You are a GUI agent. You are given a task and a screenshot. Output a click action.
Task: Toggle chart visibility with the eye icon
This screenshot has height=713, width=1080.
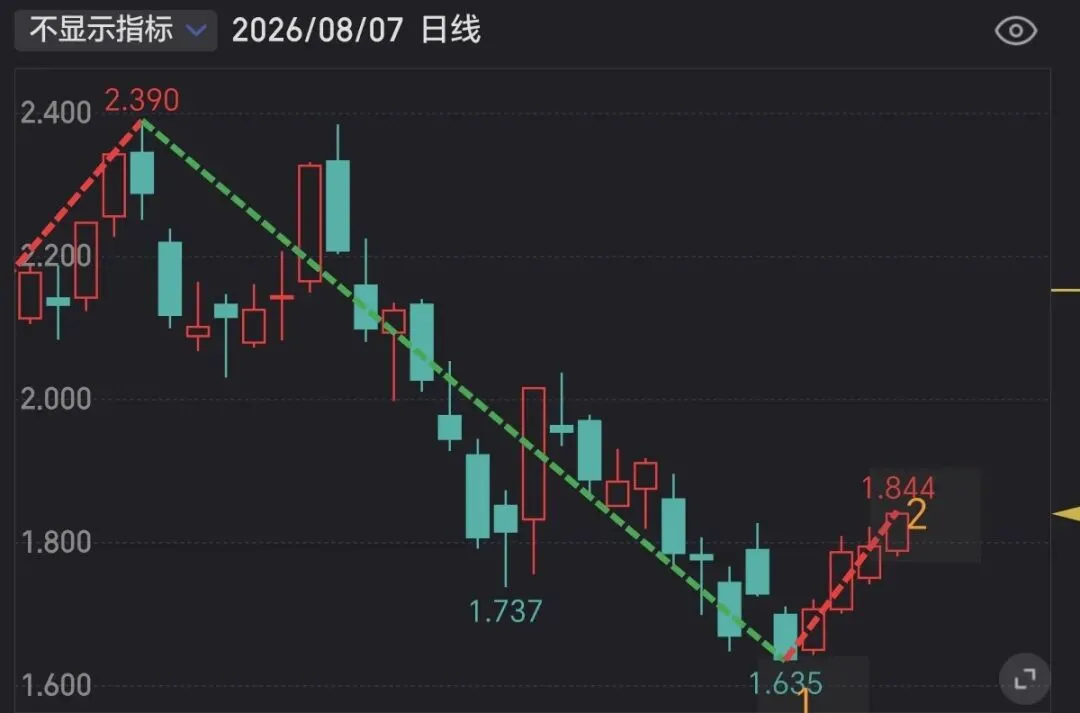[1015, 31]
